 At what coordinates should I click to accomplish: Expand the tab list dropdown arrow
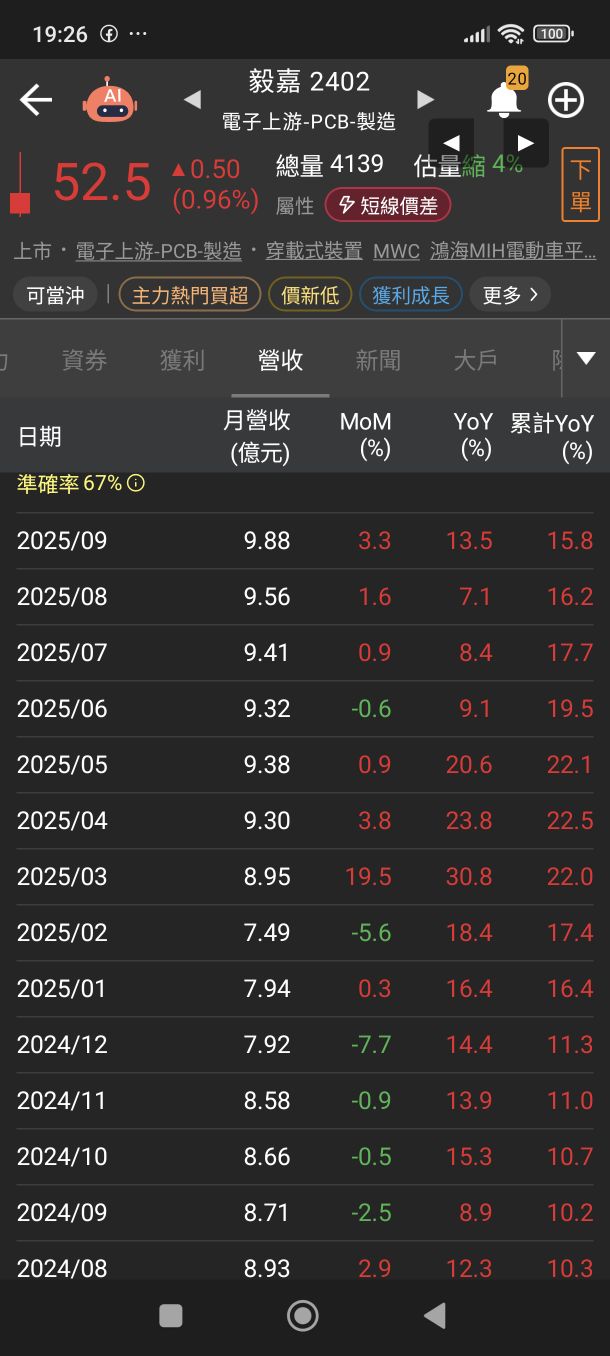point(586,358)
